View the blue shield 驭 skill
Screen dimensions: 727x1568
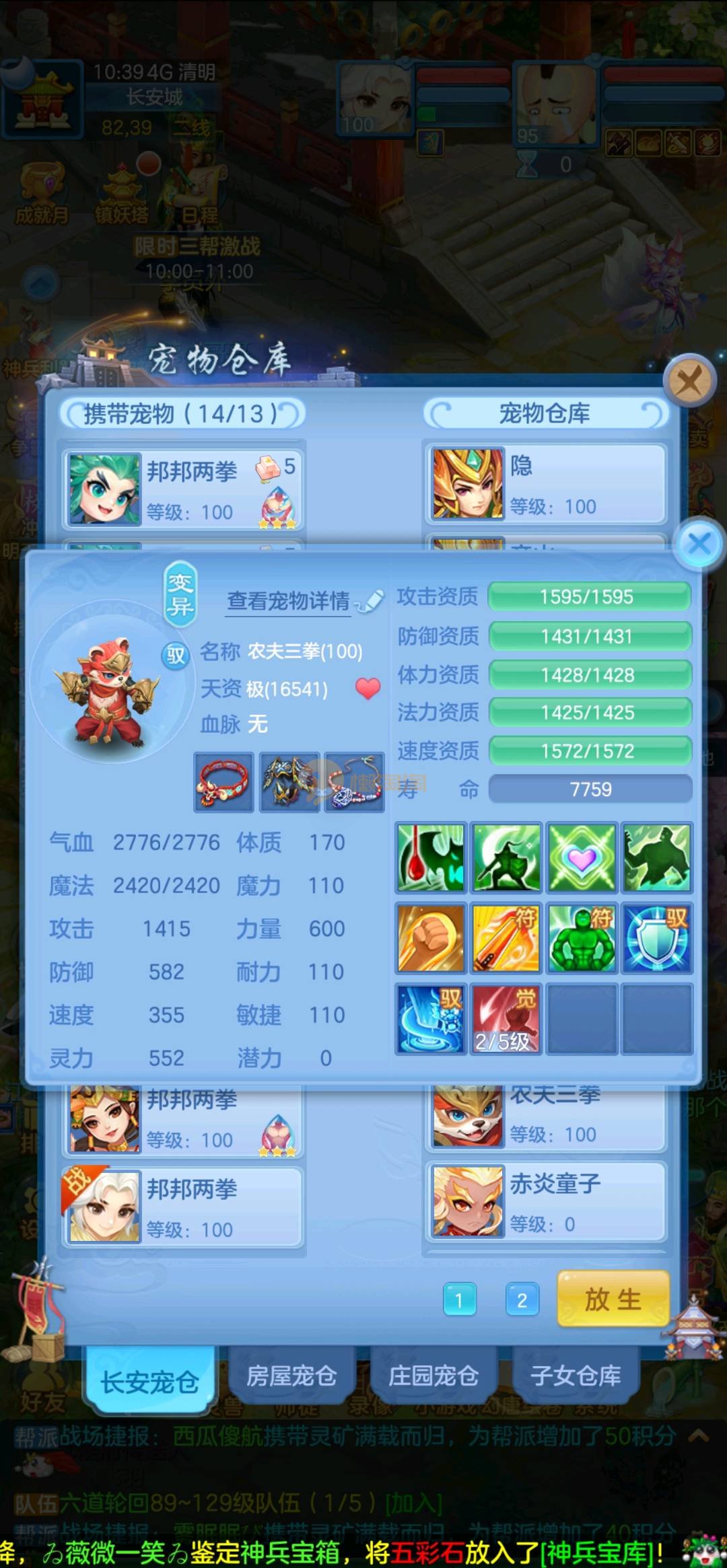(656, 938)
